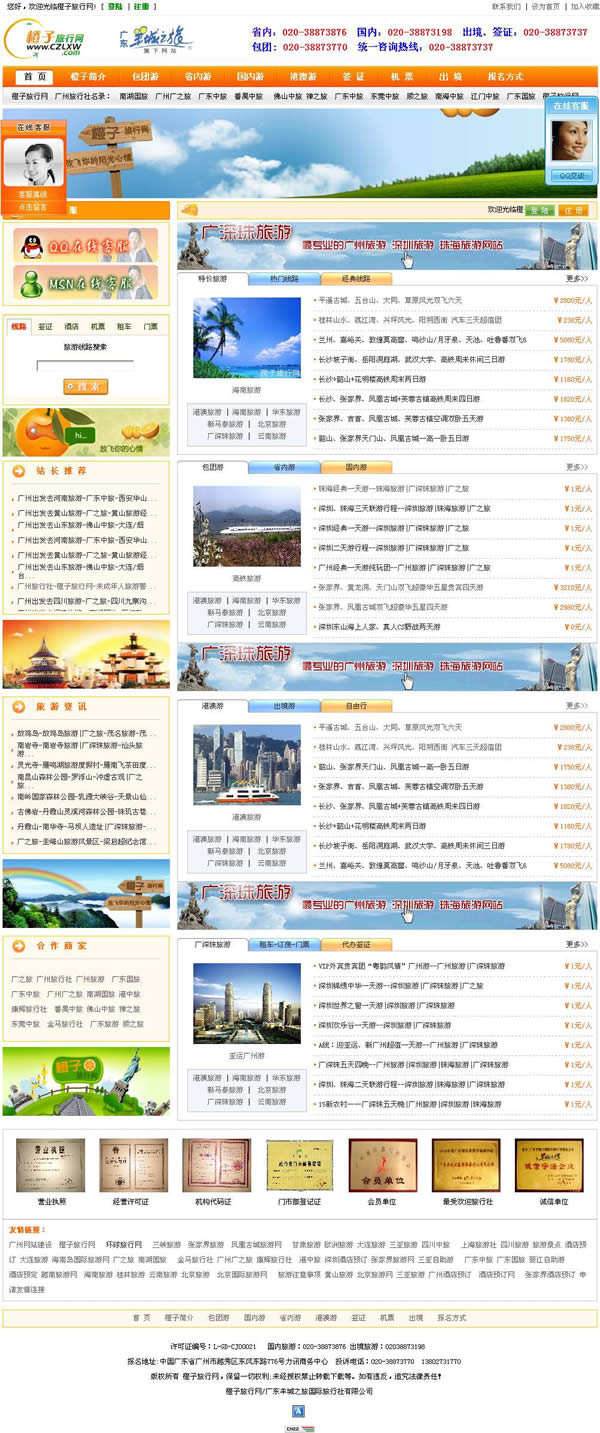
Task: Switch to the 经典线路 tab
Action: (356, 279)
